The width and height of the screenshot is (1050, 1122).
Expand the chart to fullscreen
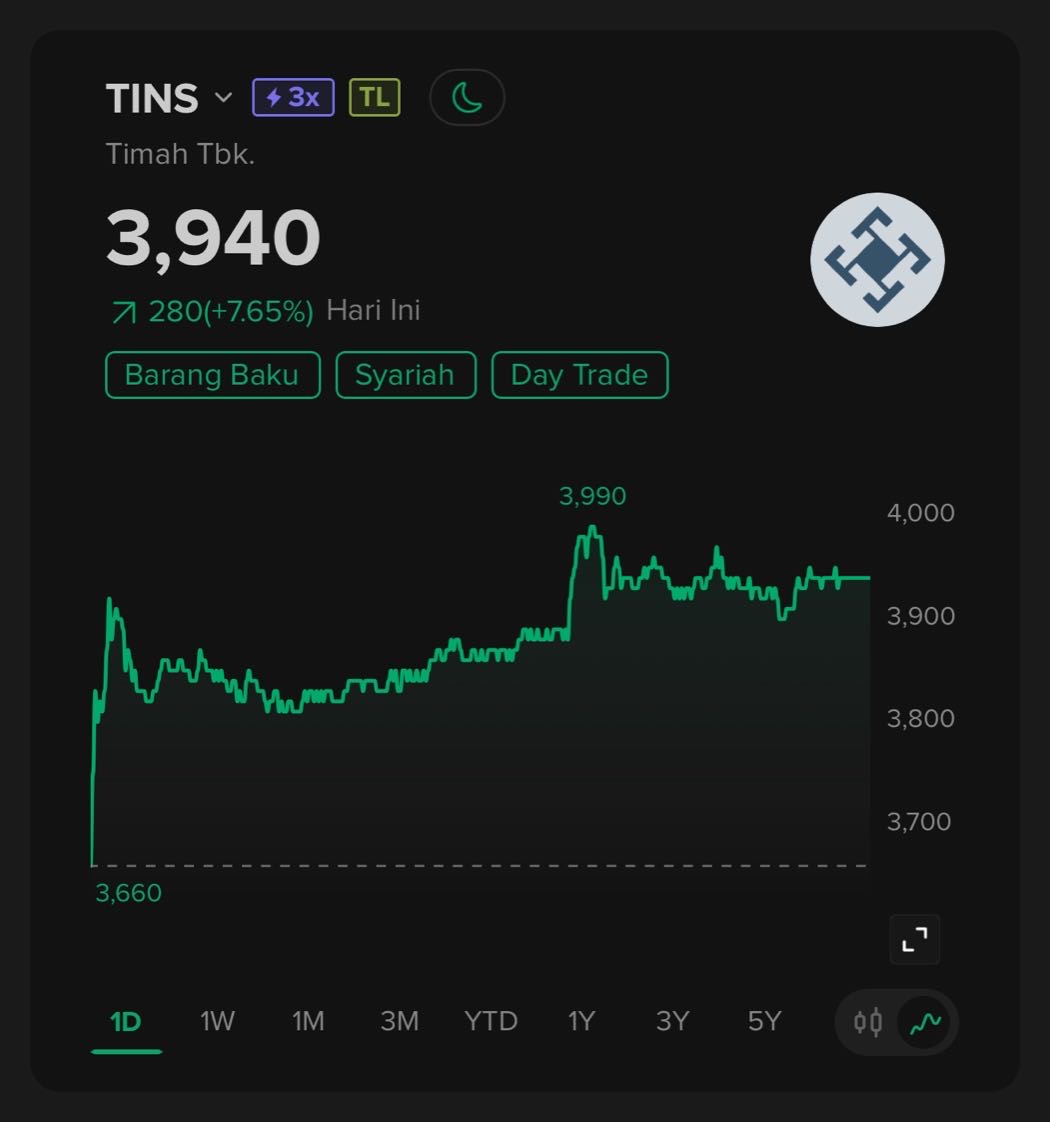click(x=914, y=939)
